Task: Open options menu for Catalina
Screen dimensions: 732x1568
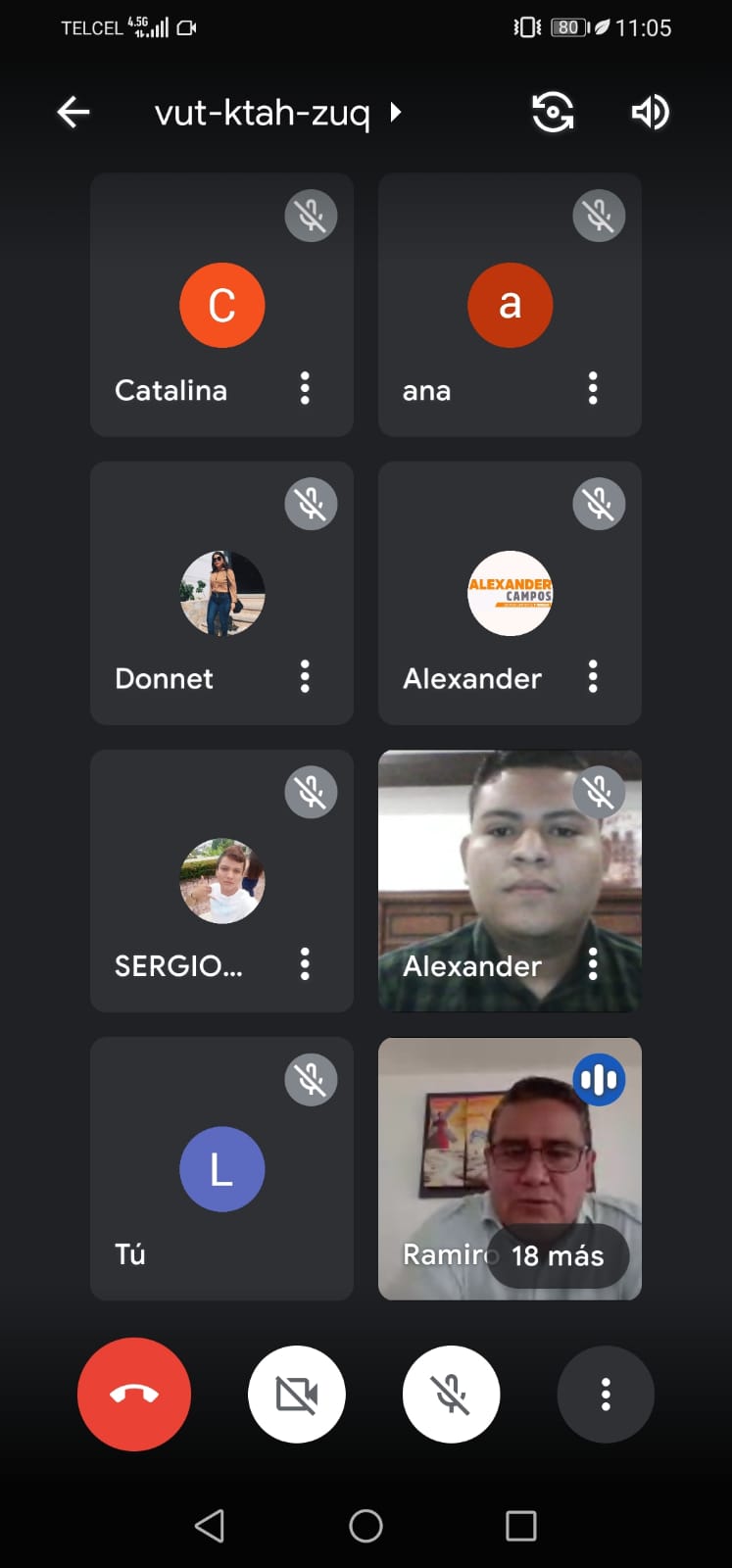Action: coord(305,389)
